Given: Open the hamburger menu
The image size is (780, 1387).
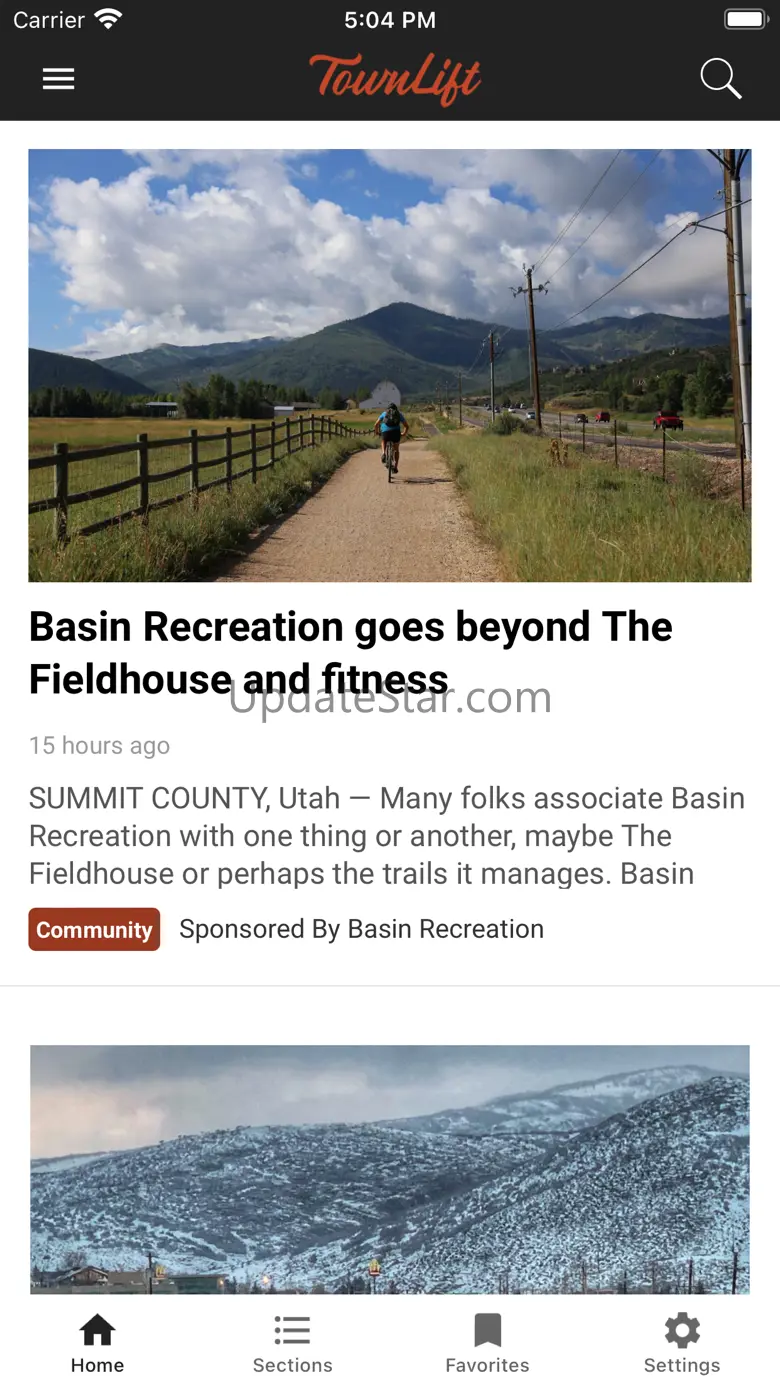Looking at the screenshot, I should (x=58, y=79).
